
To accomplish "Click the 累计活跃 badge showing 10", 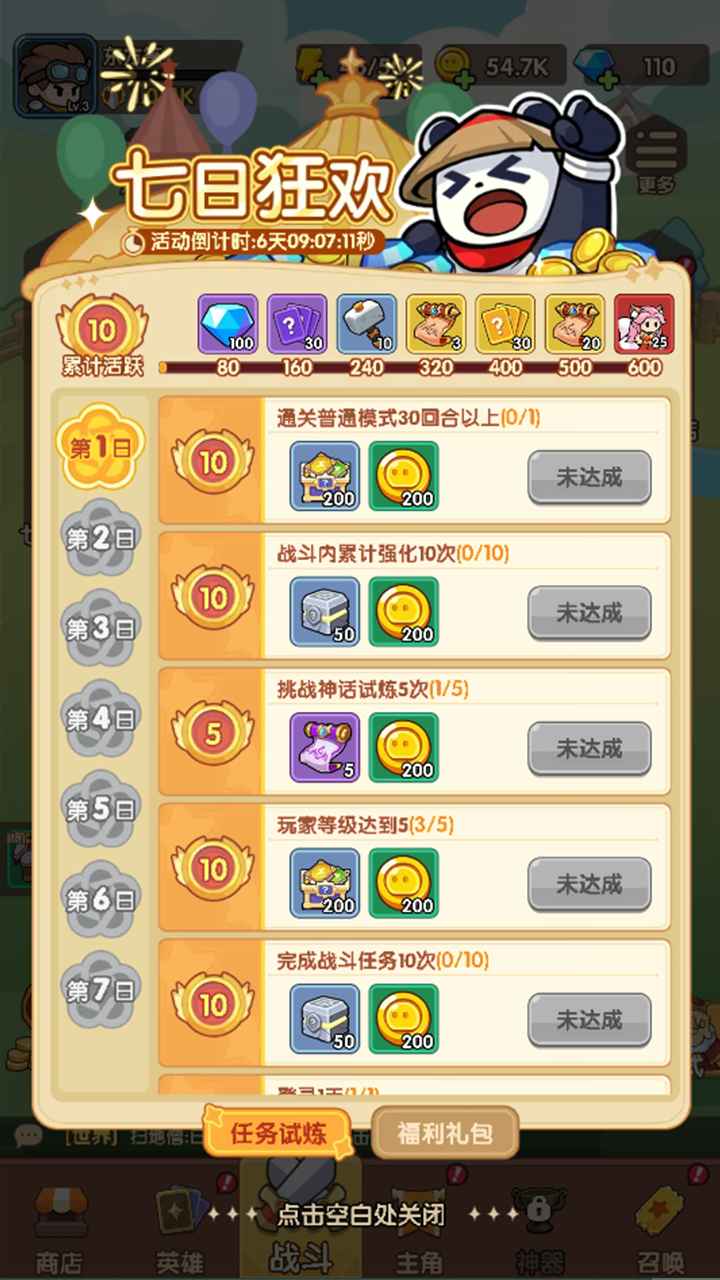I will pyautogui.click(x=99, y=330).
